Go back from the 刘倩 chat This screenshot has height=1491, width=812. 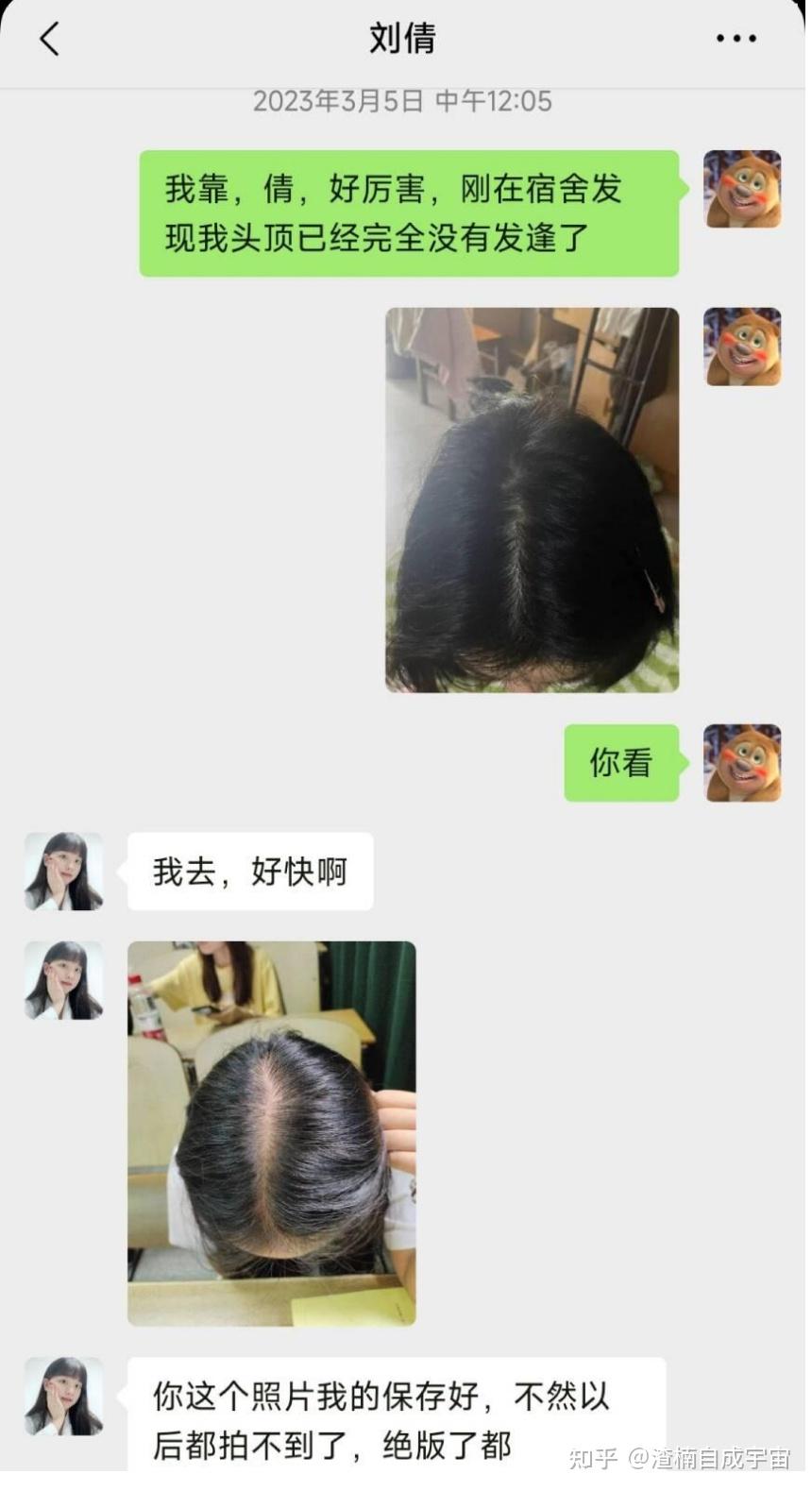tap(50, 40)
